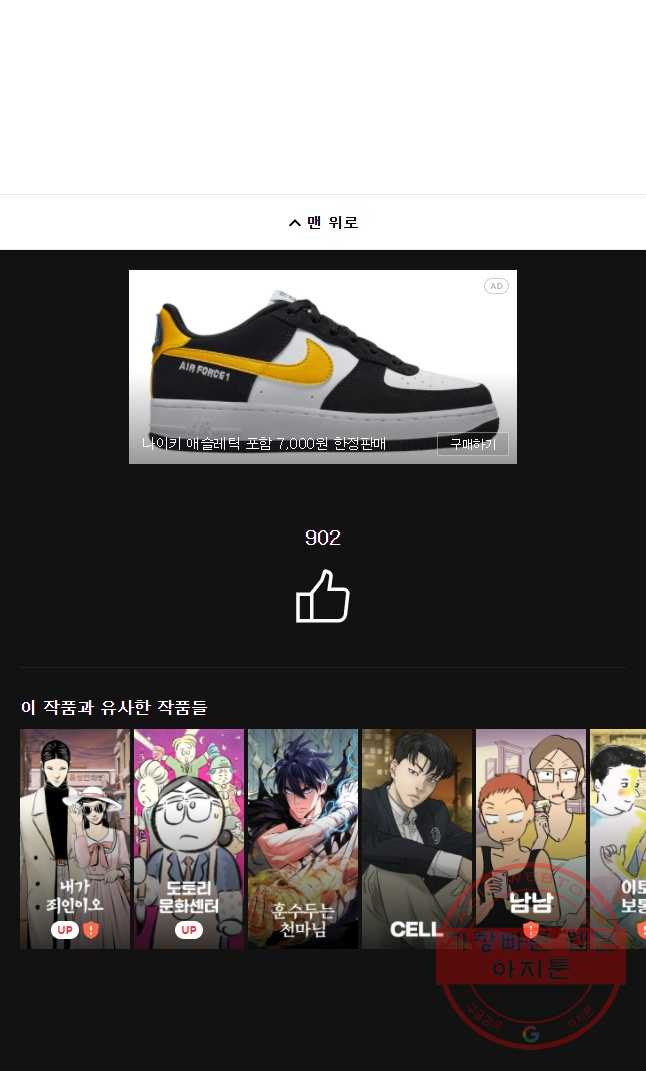Screen dimensions: 646x1071
Task: Tap 맨 위로 to jump to top
Action: click(x=323, y=222)
